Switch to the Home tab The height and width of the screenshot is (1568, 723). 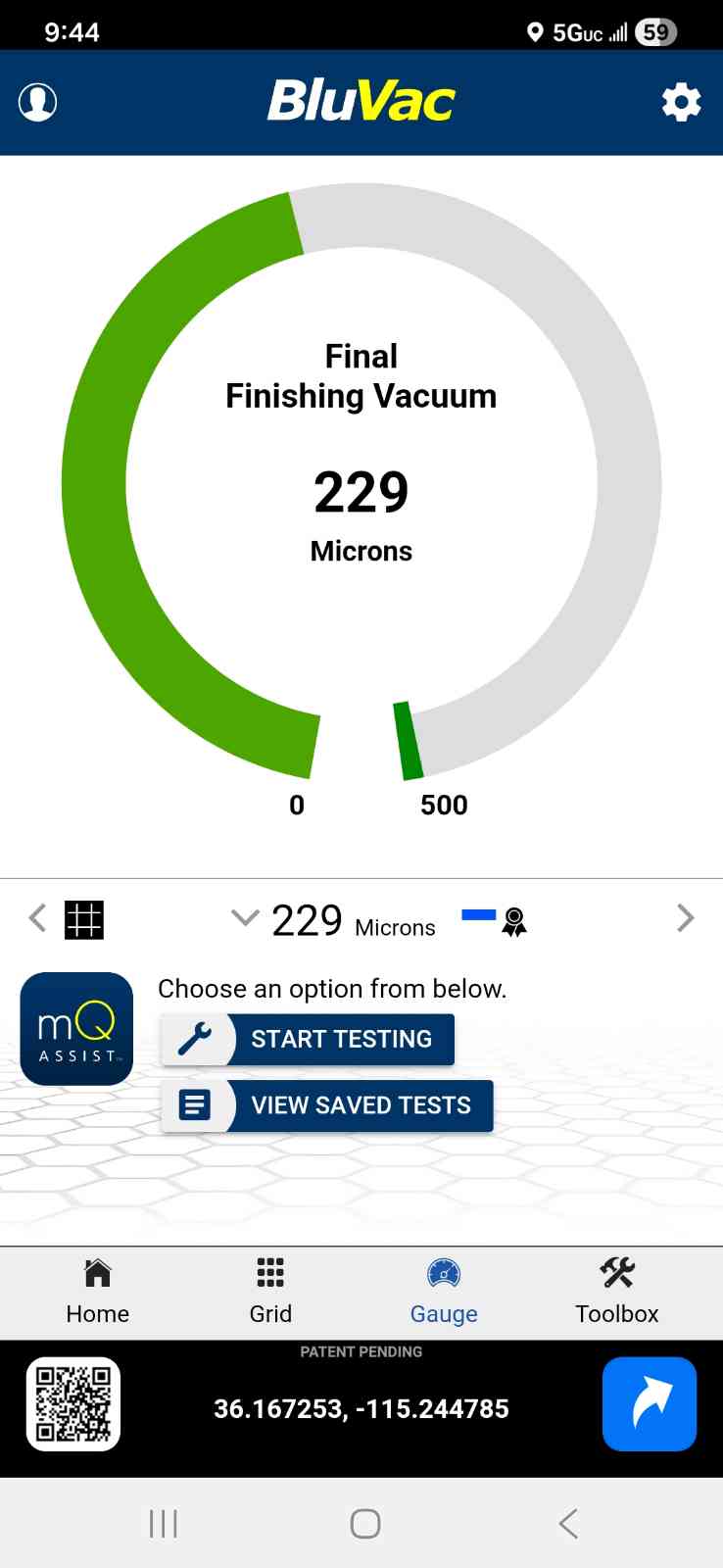(98, 1291)
